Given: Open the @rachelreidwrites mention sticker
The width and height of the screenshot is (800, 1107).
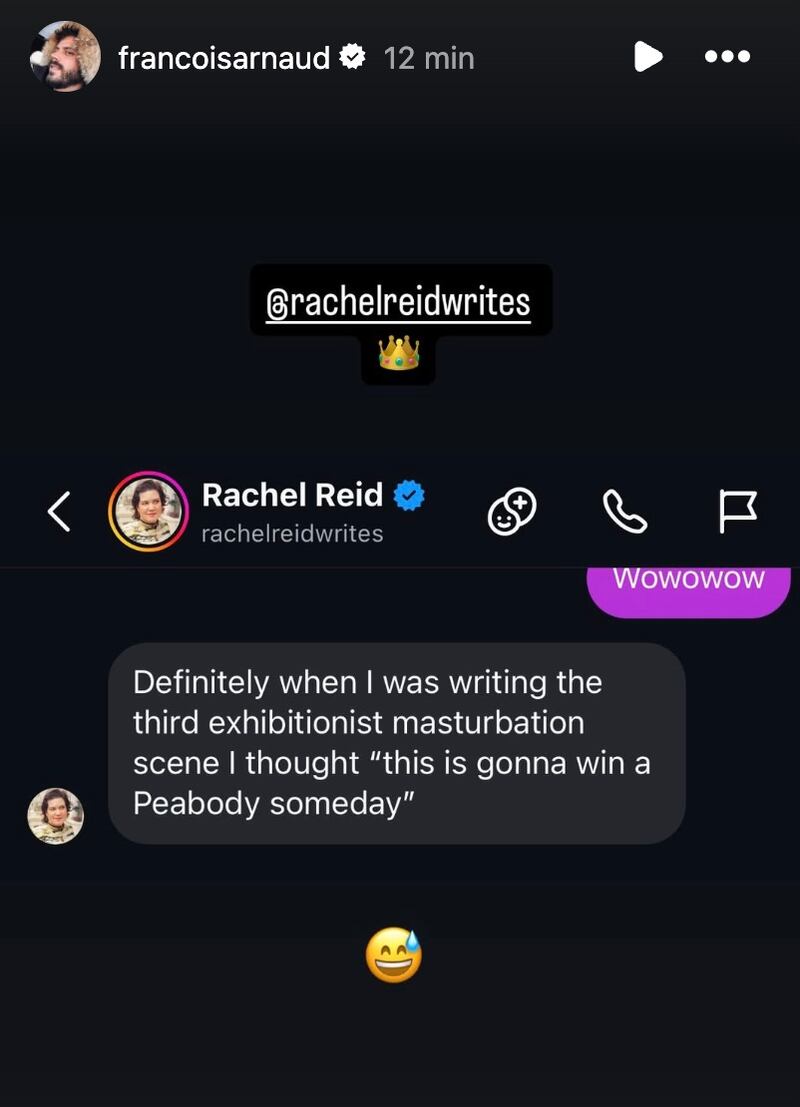Looking at the screenshot, I should pos(399,301).
